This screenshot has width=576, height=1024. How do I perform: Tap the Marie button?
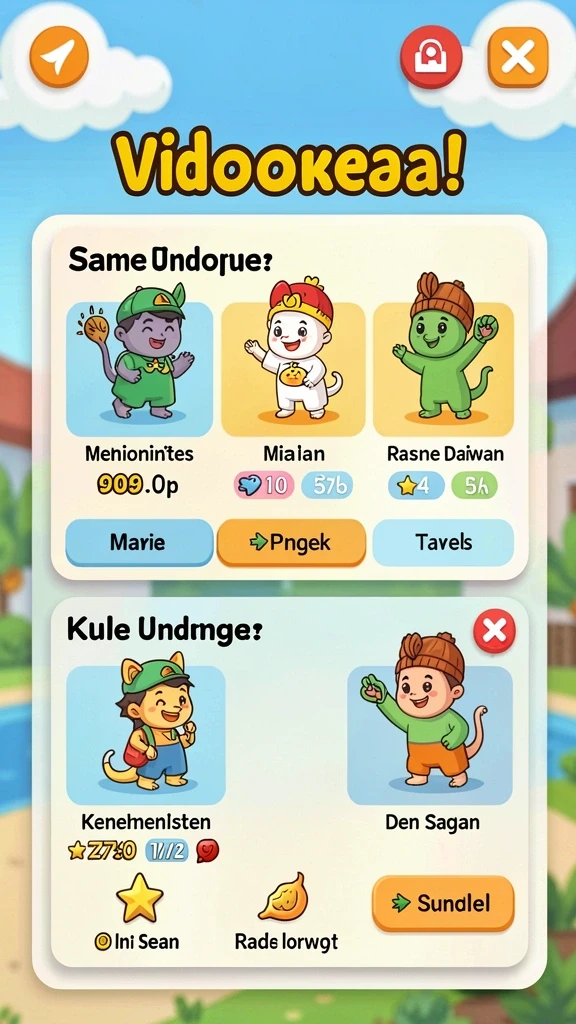(x=140, y=543)
